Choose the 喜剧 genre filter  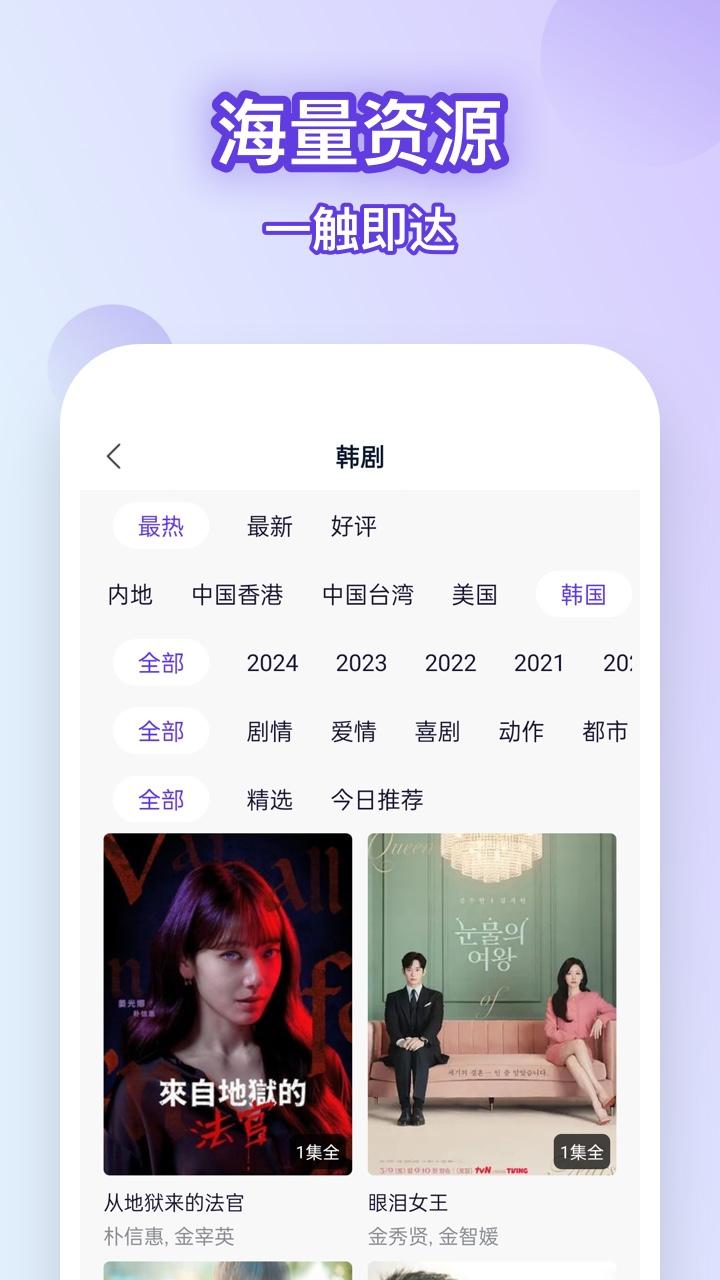tap(438, 731)
